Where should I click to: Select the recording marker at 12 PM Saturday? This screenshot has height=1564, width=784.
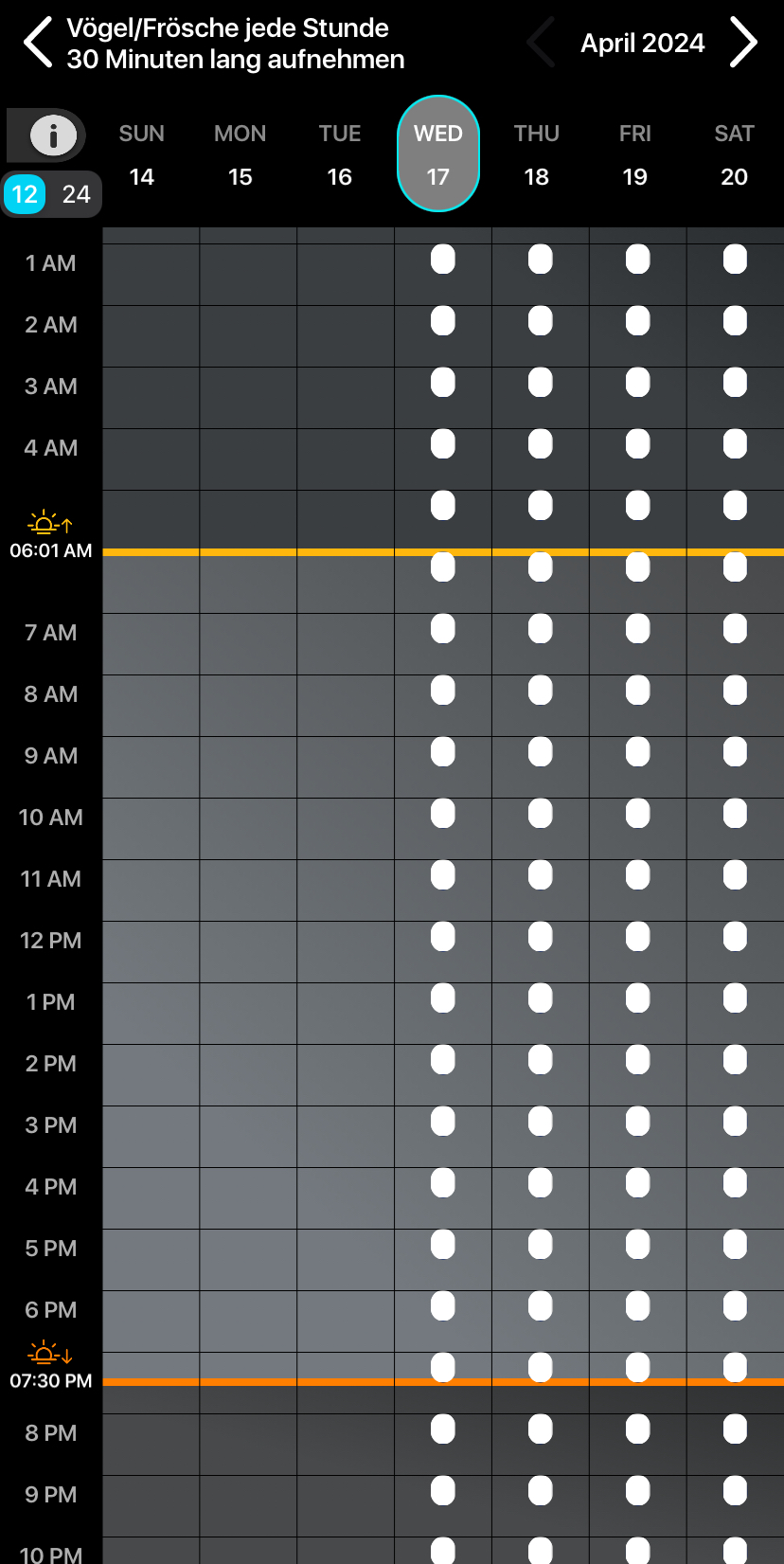(734, 937)
